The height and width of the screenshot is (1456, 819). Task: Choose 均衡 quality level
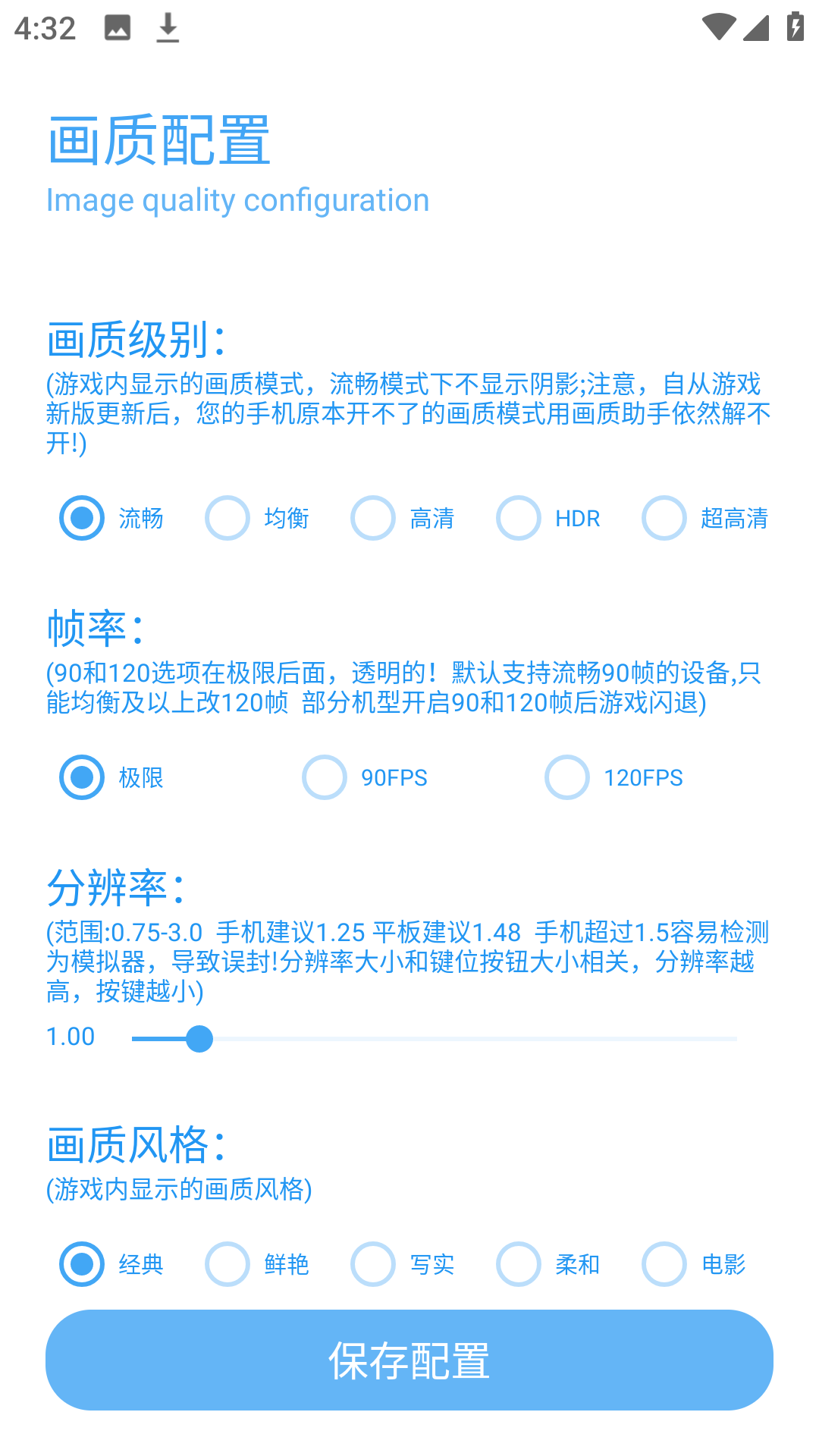point(227,518)
